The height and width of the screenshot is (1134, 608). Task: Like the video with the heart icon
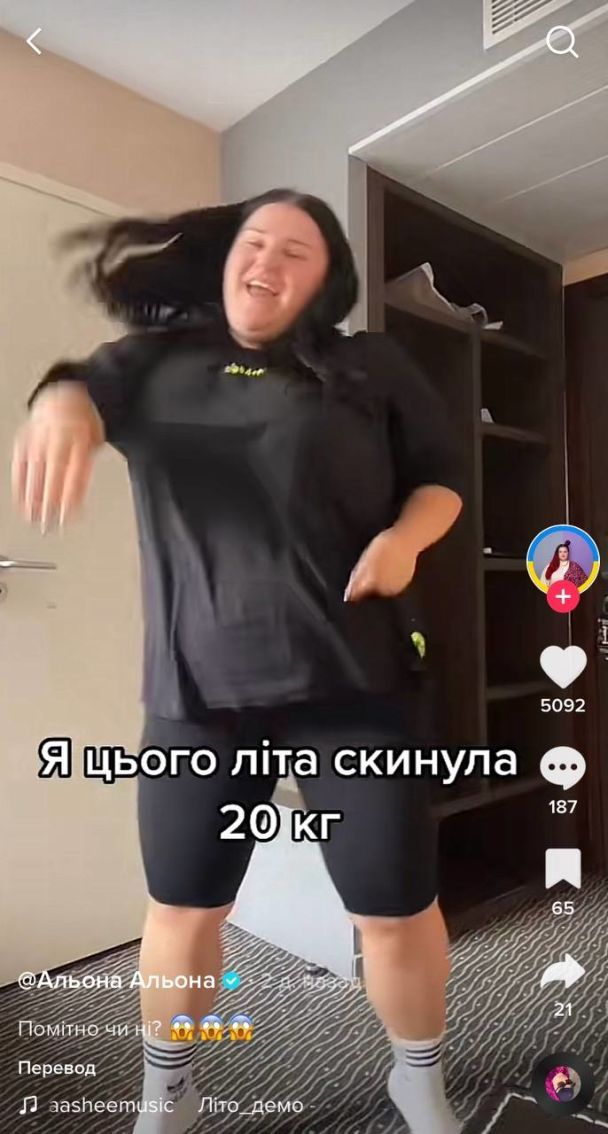tap(563, 667)
